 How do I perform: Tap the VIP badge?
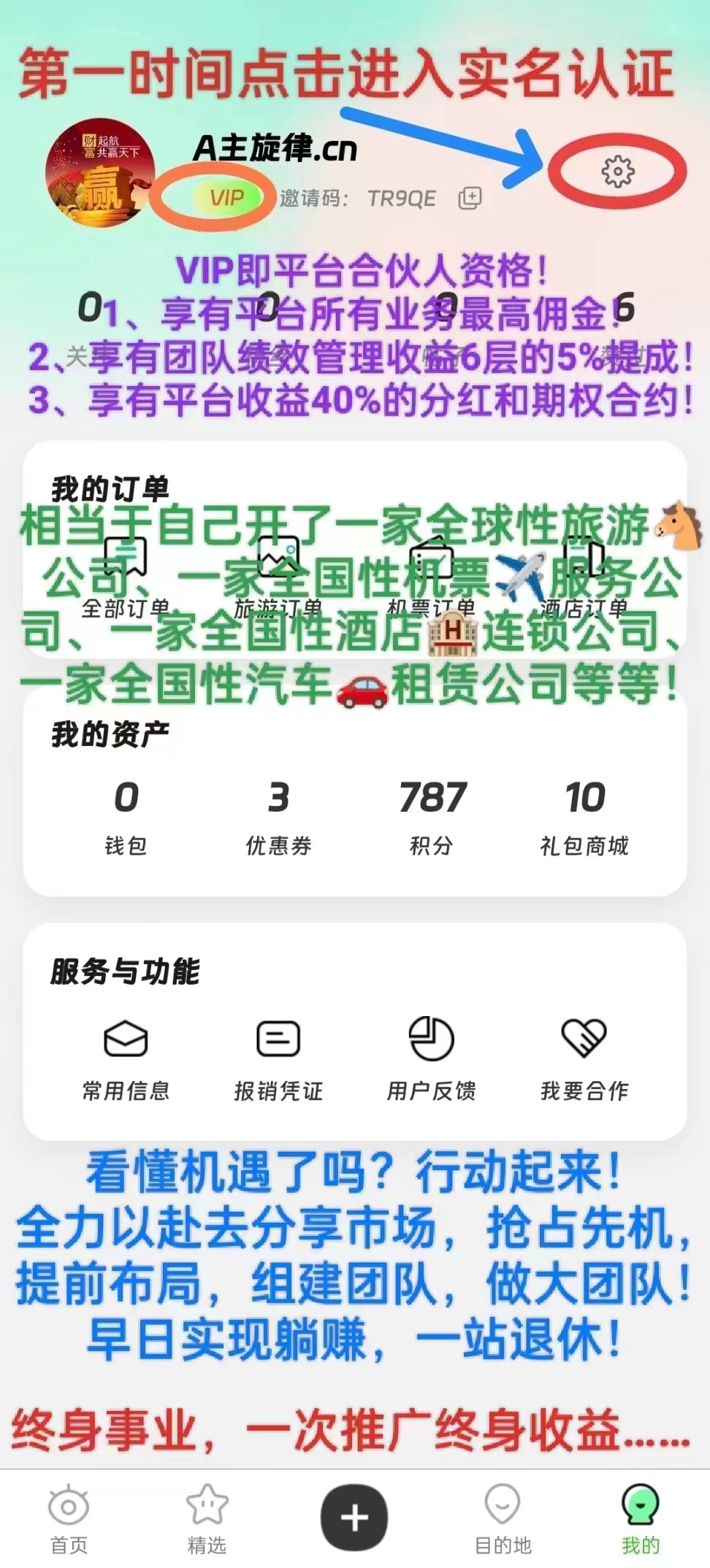(x=225, y=198)
